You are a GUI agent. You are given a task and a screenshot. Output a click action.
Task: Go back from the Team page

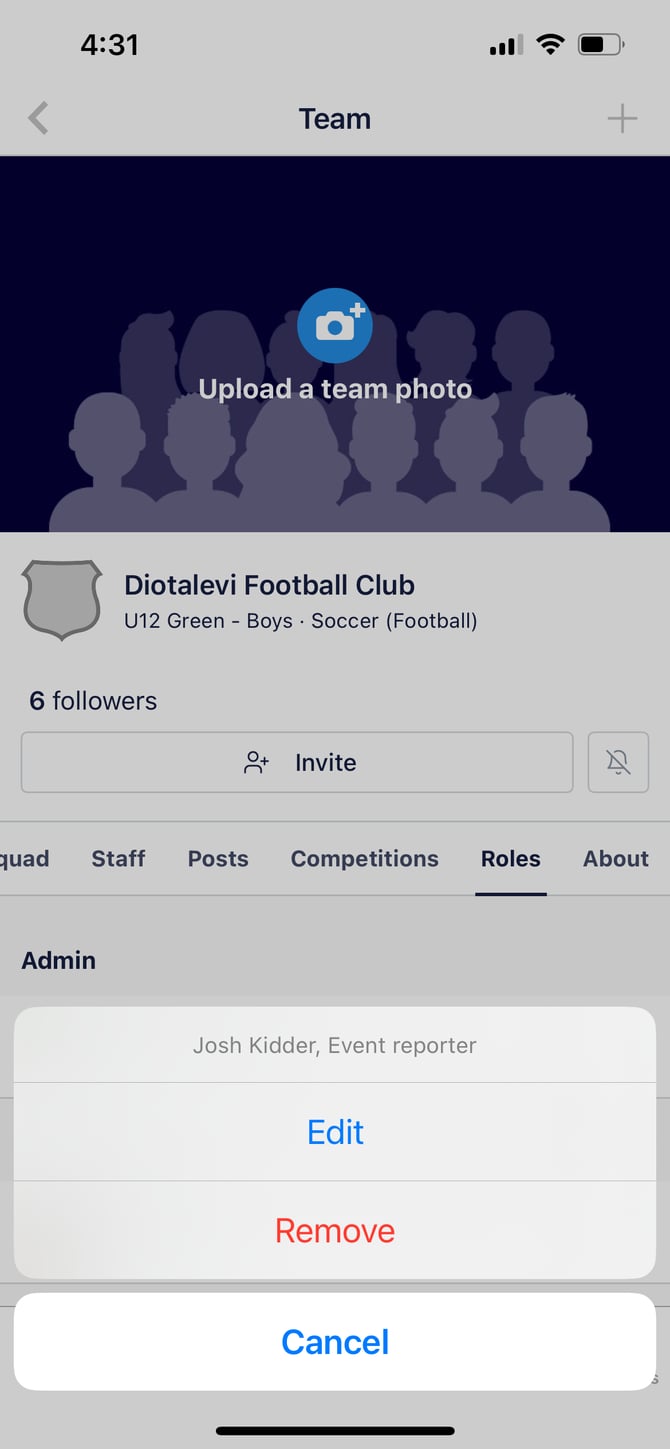(38, 118)
